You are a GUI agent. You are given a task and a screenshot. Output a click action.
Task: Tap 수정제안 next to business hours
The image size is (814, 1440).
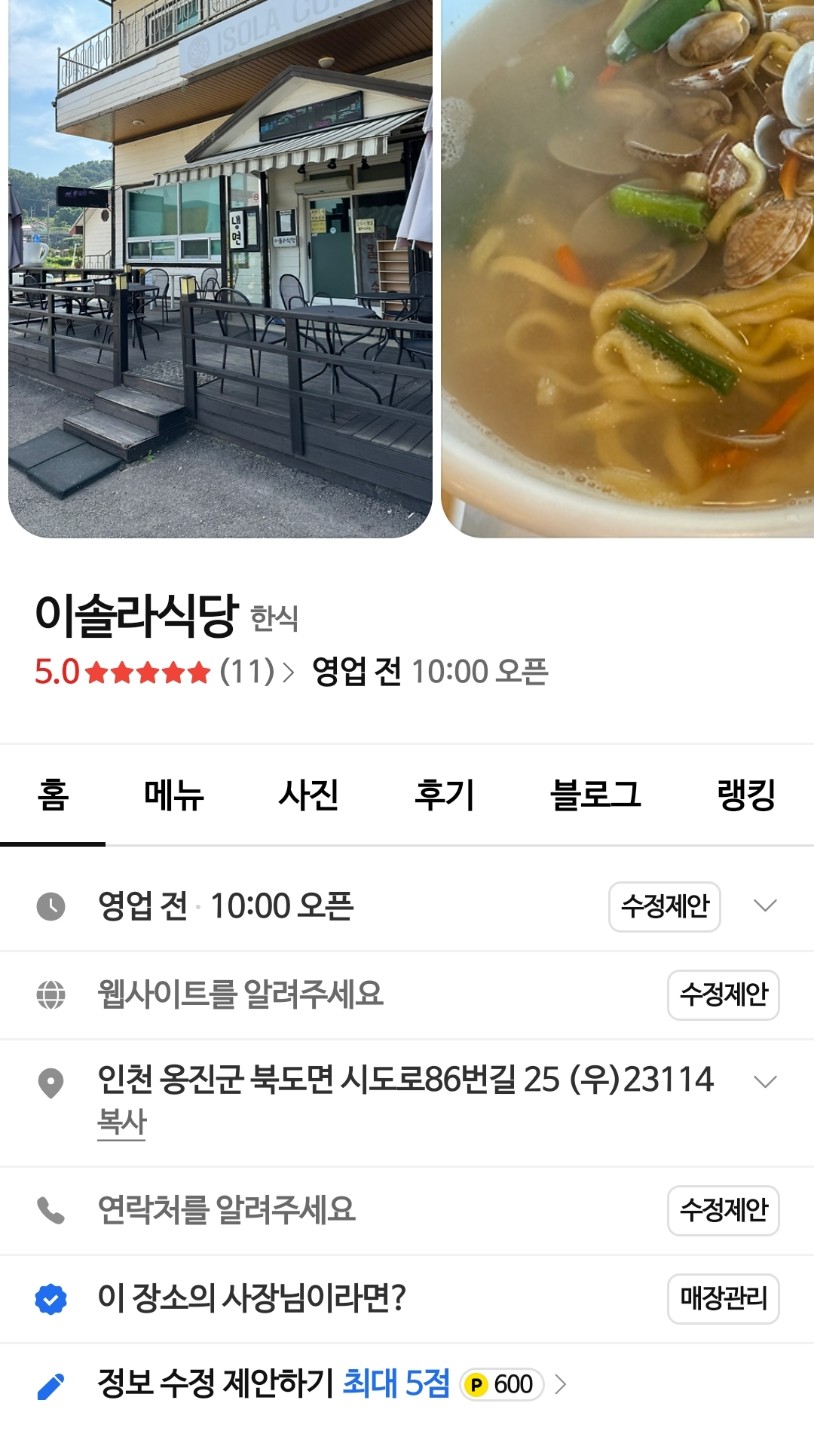664,906
